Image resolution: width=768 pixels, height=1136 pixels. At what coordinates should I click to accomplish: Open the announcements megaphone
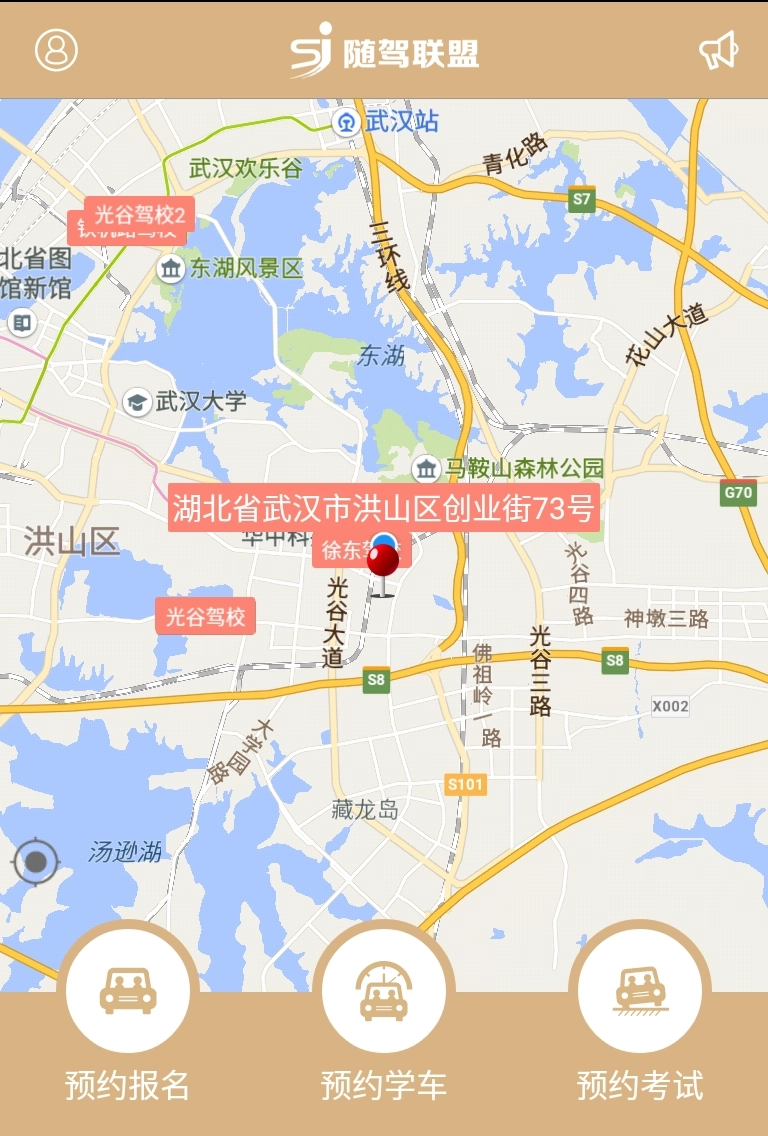tap(718, 50)
